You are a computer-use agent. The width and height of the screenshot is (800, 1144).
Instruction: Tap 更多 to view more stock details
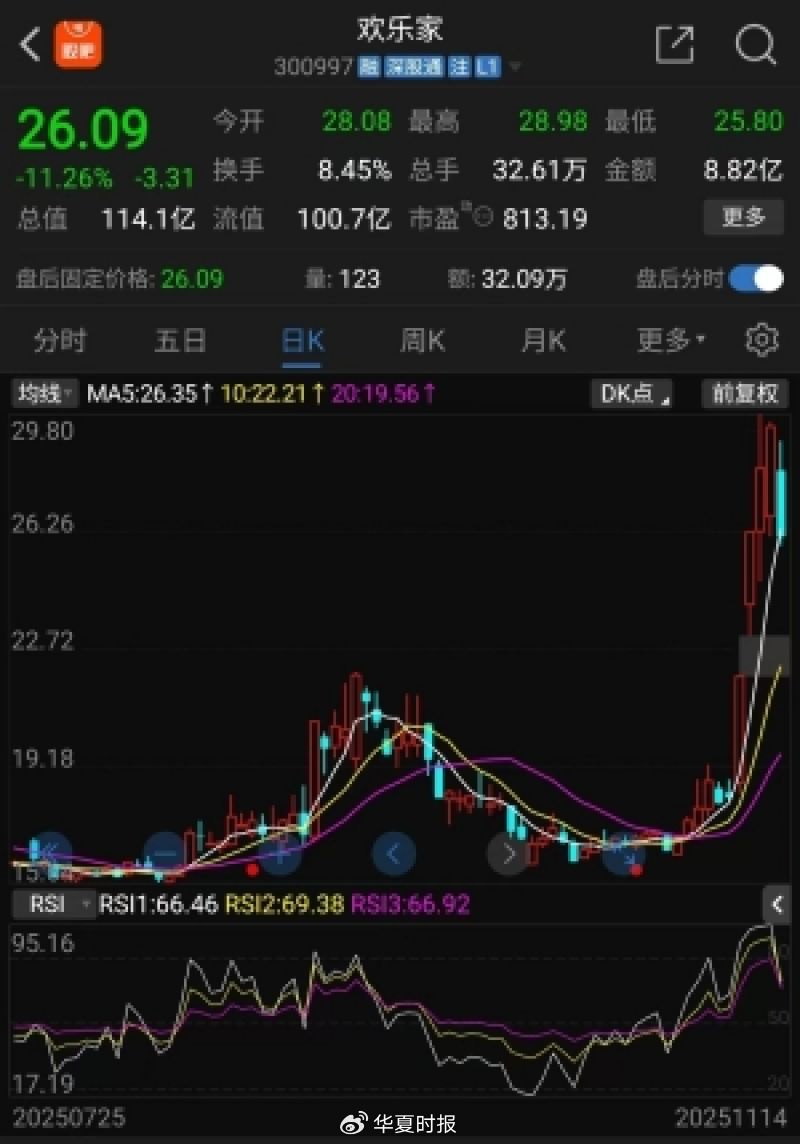743,218
